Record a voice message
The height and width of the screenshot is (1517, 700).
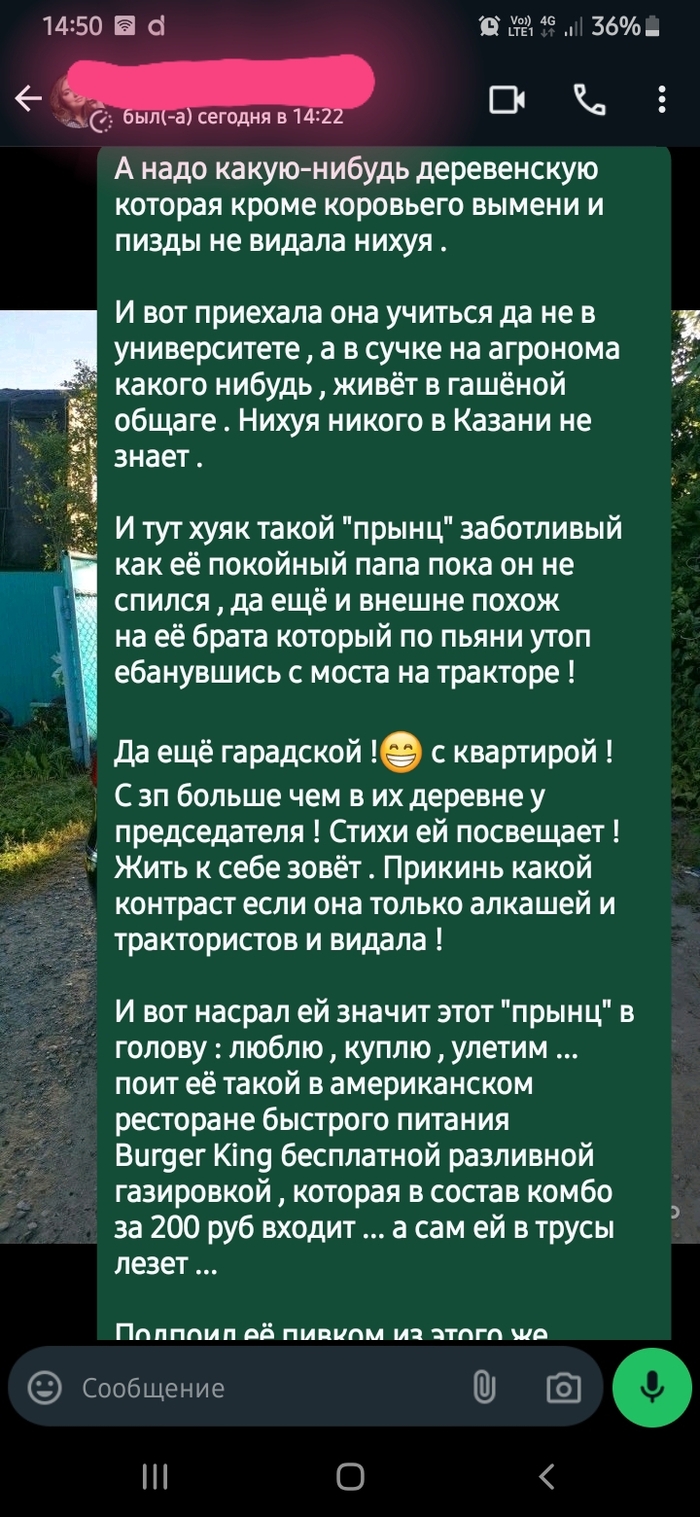[652, 1387]
